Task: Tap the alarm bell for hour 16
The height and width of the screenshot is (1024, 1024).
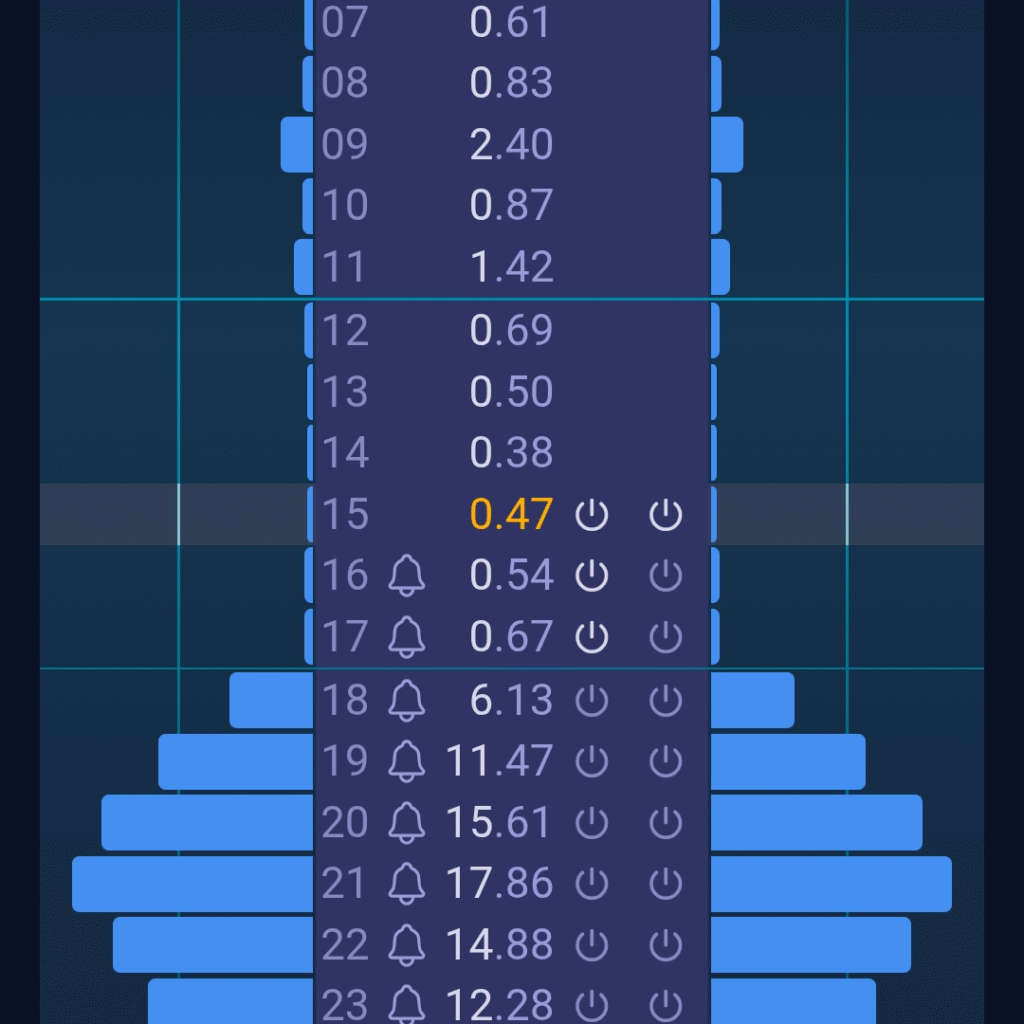Action: (406, 576)
